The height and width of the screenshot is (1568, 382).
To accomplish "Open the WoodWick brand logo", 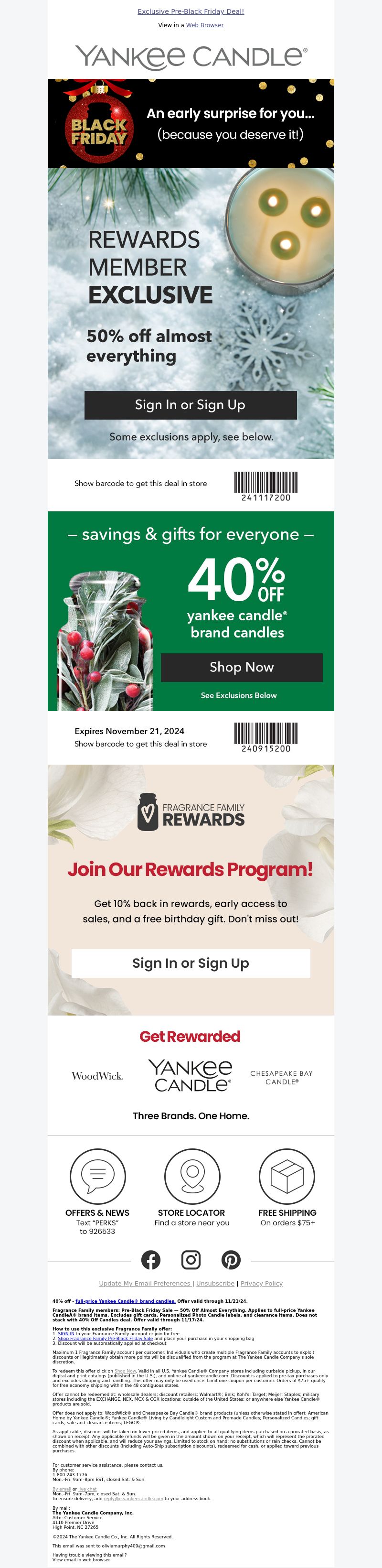I will coord(97,1076).
